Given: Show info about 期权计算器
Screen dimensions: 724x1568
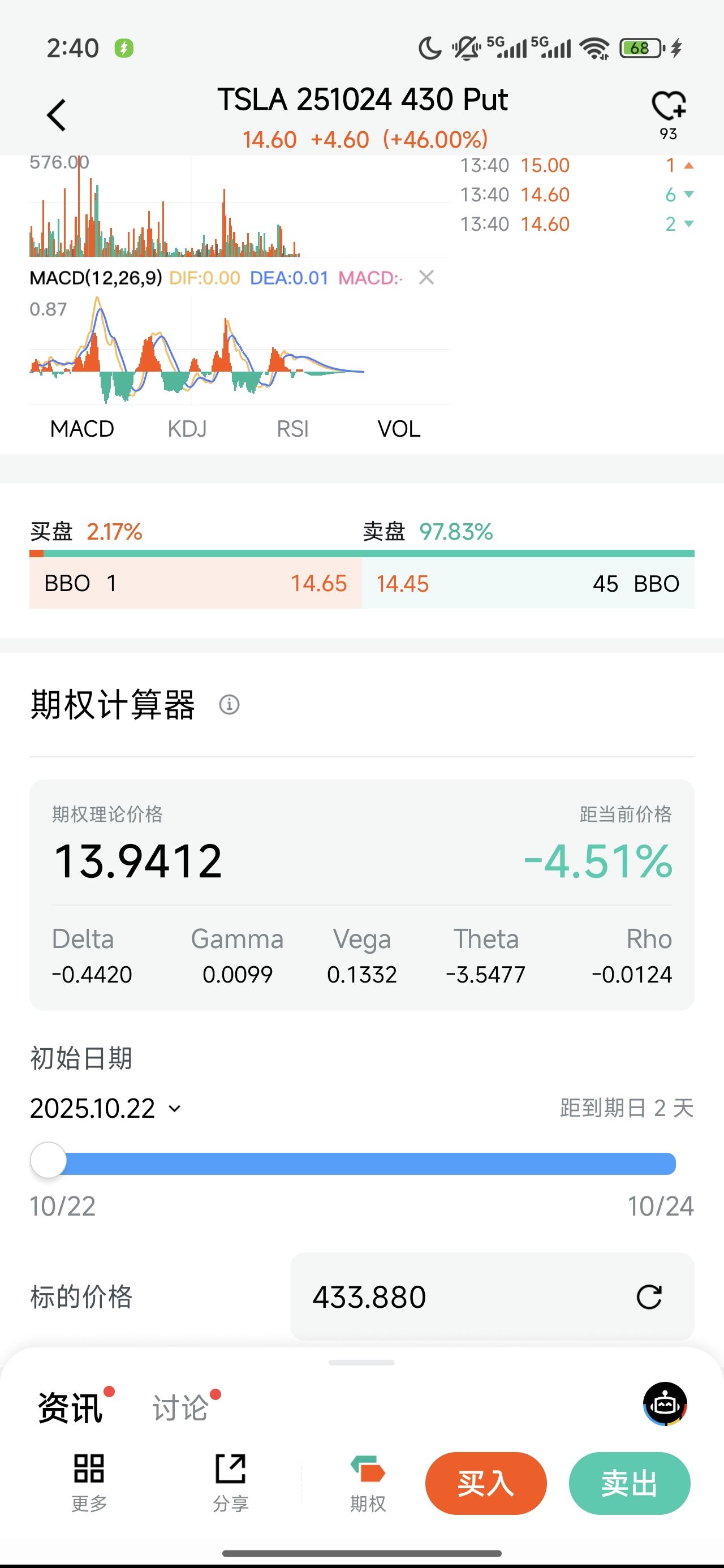Looking at the screenshot, I should pos(229,705).
